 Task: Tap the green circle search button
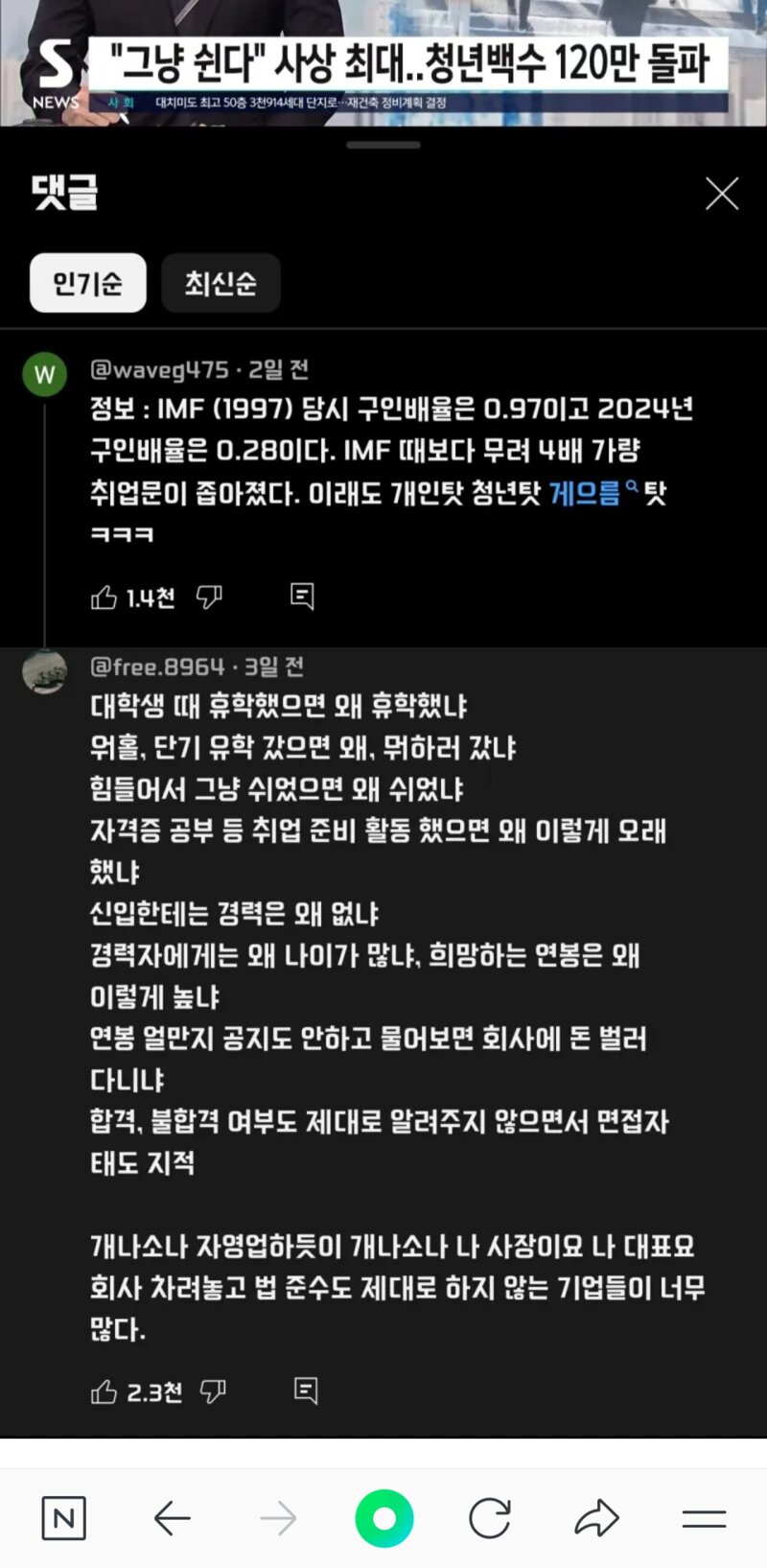(x=384, y=1518)
